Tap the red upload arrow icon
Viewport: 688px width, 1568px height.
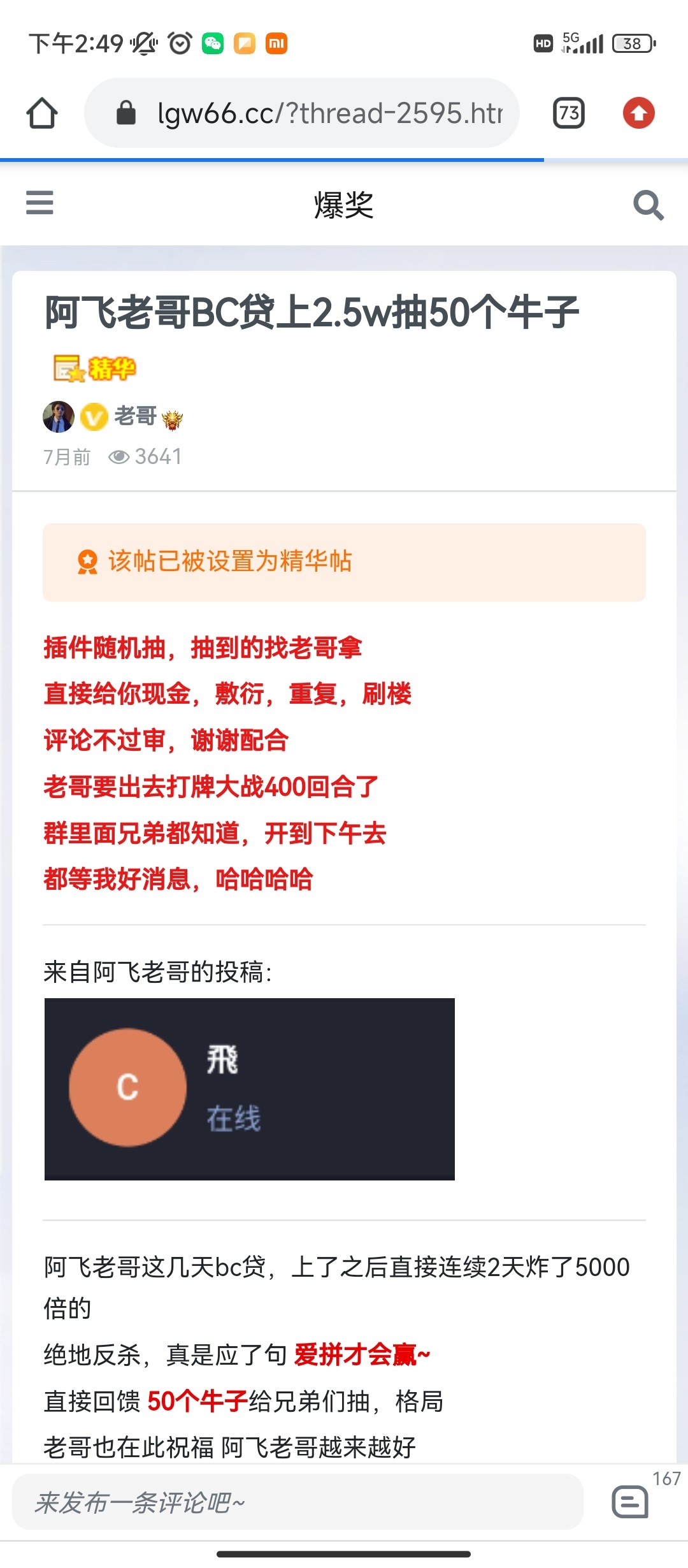(x=639, y=113)
